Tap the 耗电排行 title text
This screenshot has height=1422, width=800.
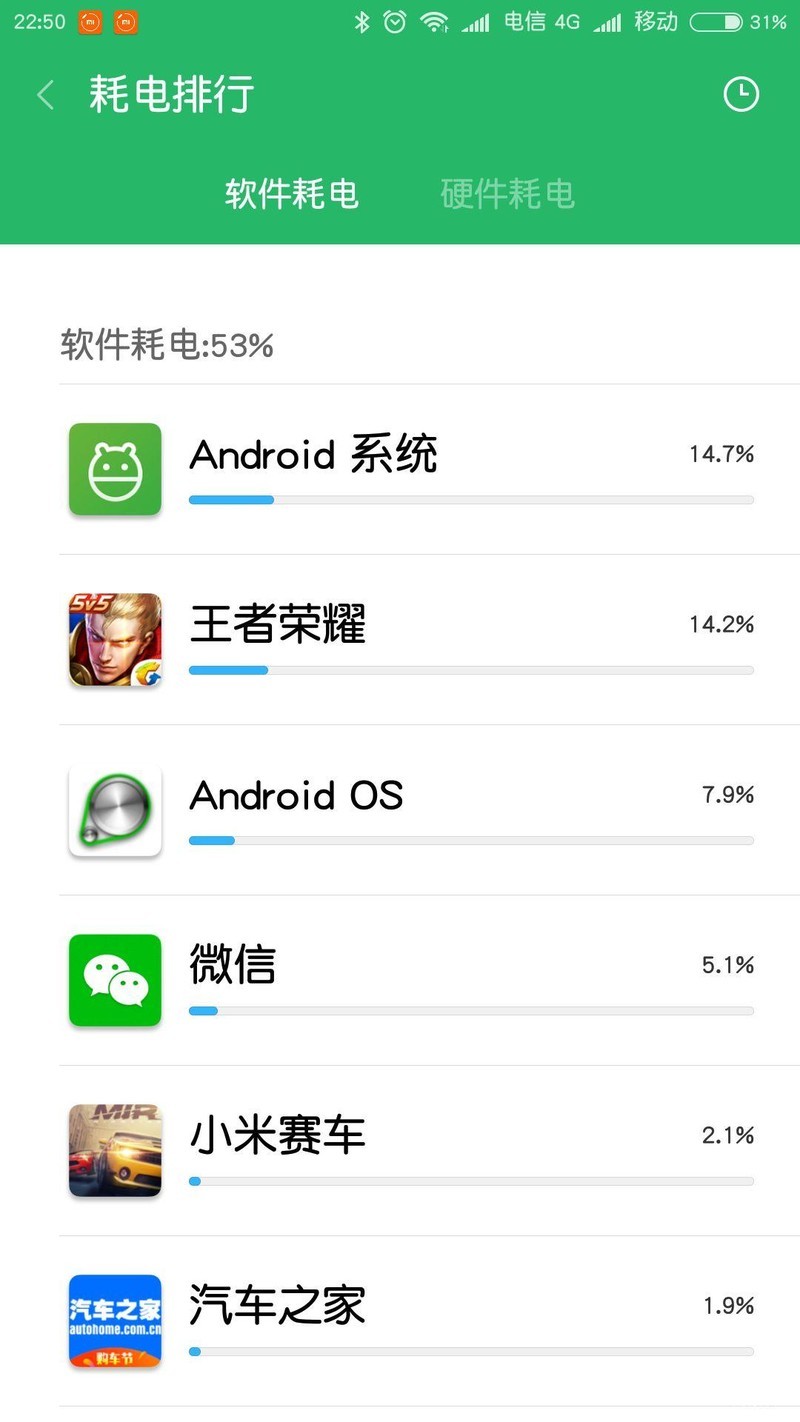(170, 94)
